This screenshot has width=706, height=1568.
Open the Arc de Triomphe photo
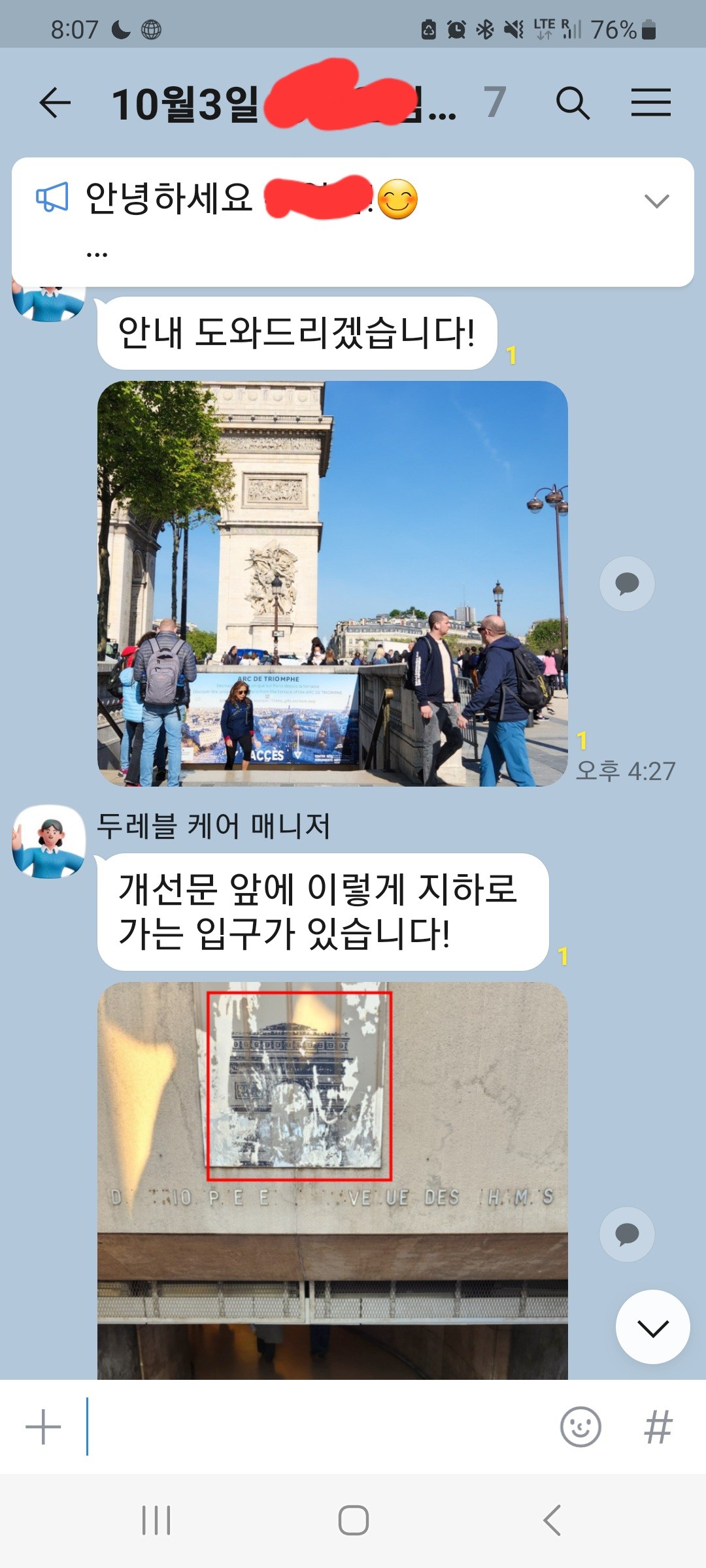332,583
